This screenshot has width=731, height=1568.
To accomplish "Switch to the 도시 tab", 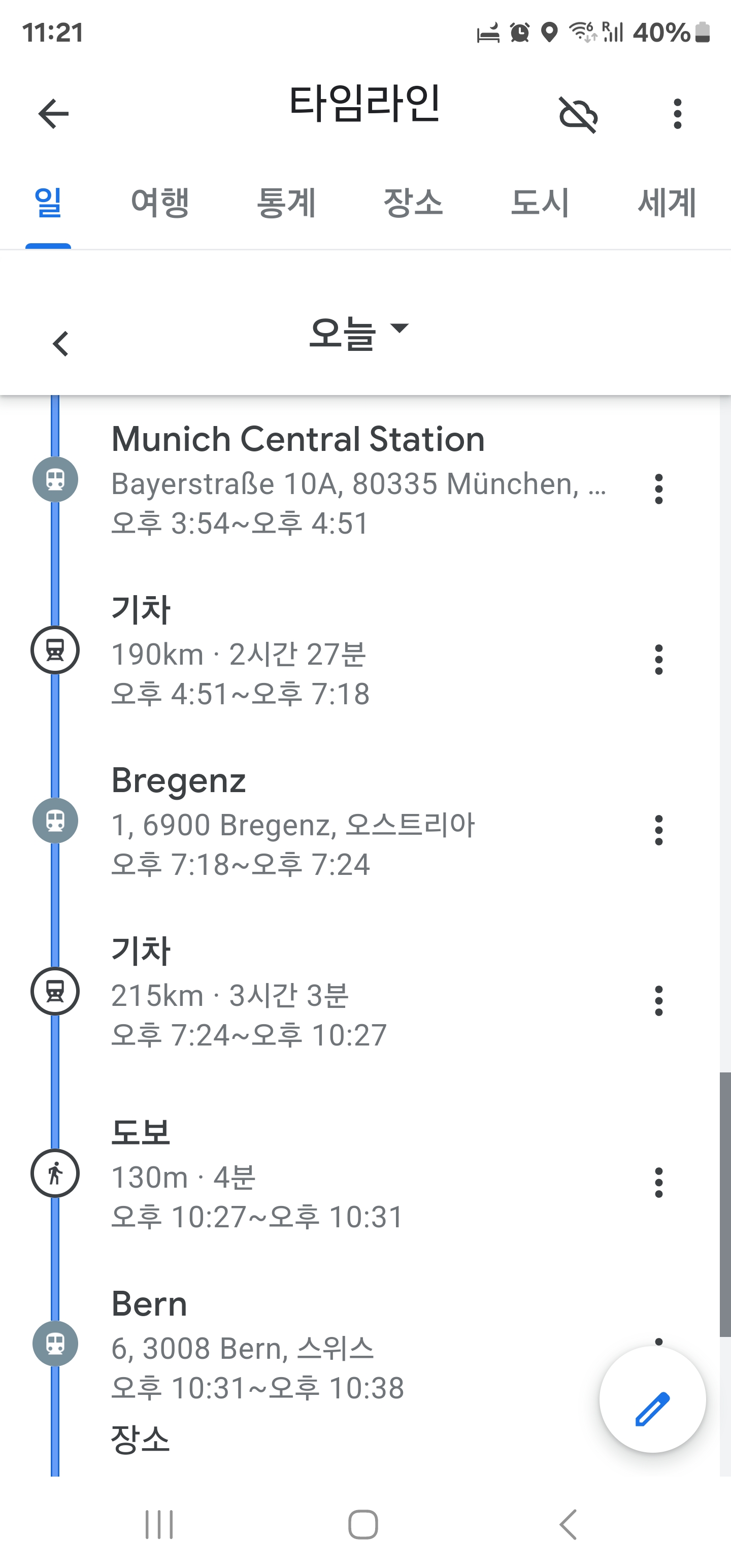I will click(x=540, y=203).
